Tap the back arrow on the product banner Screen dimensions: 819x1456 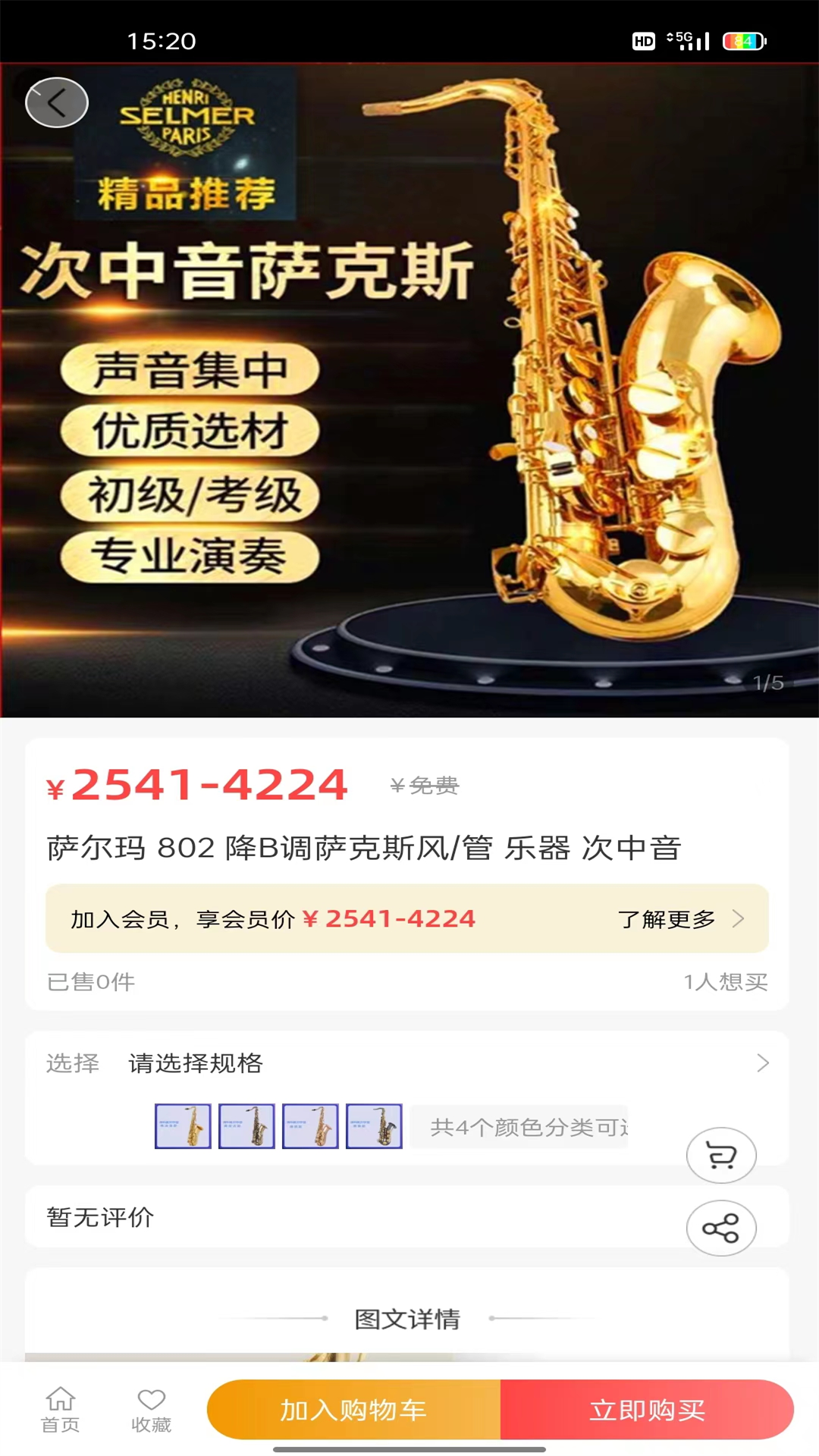click(57, 102)
